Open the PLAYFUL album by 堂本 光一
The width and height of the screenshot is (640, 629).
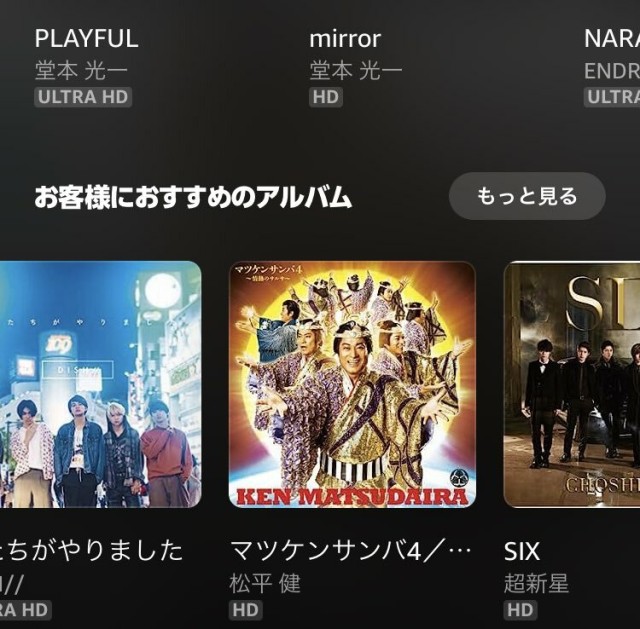tap(86, 40)
